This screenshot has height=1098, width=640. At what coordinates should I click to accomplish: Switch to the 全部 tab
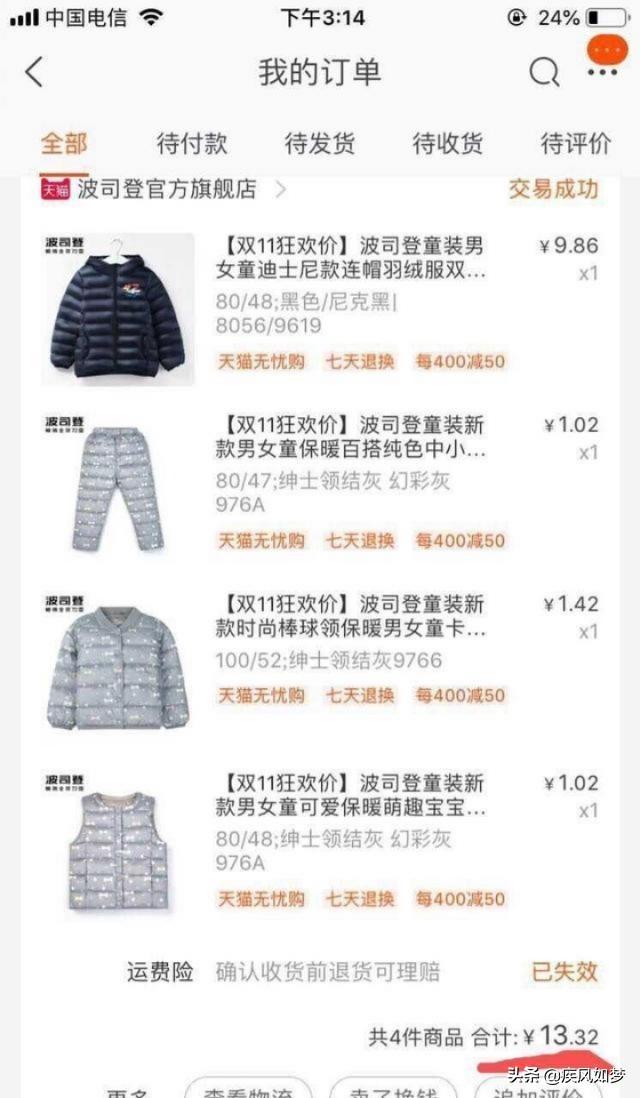pos(64,143)
